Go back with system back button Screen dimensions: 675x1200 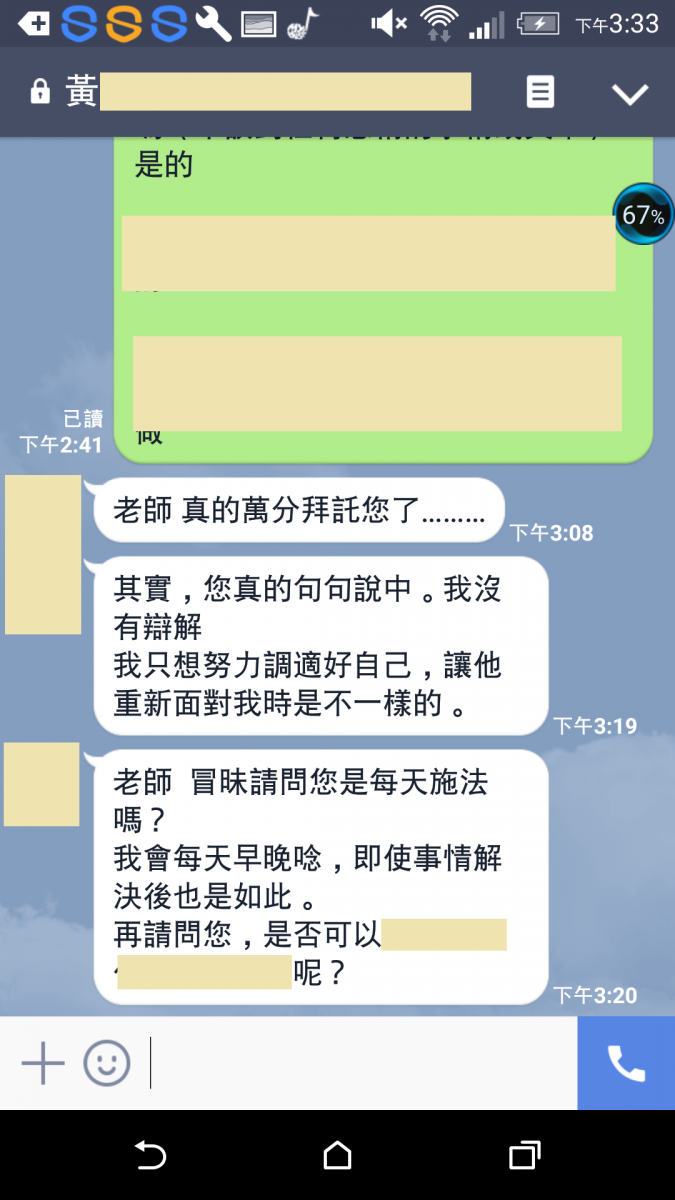[150, 1156]
